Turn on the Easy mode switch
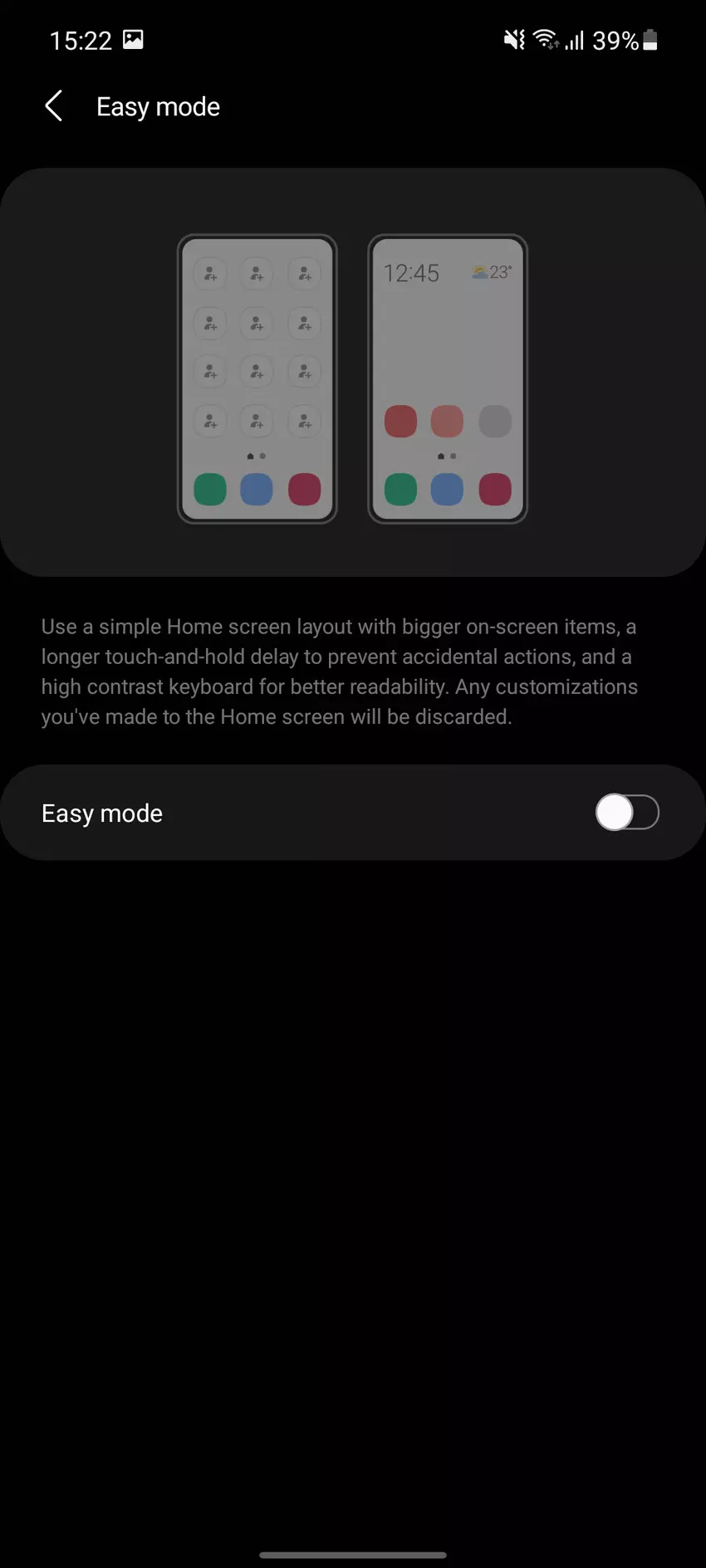 pyautogui.click(x=626, y=812)
